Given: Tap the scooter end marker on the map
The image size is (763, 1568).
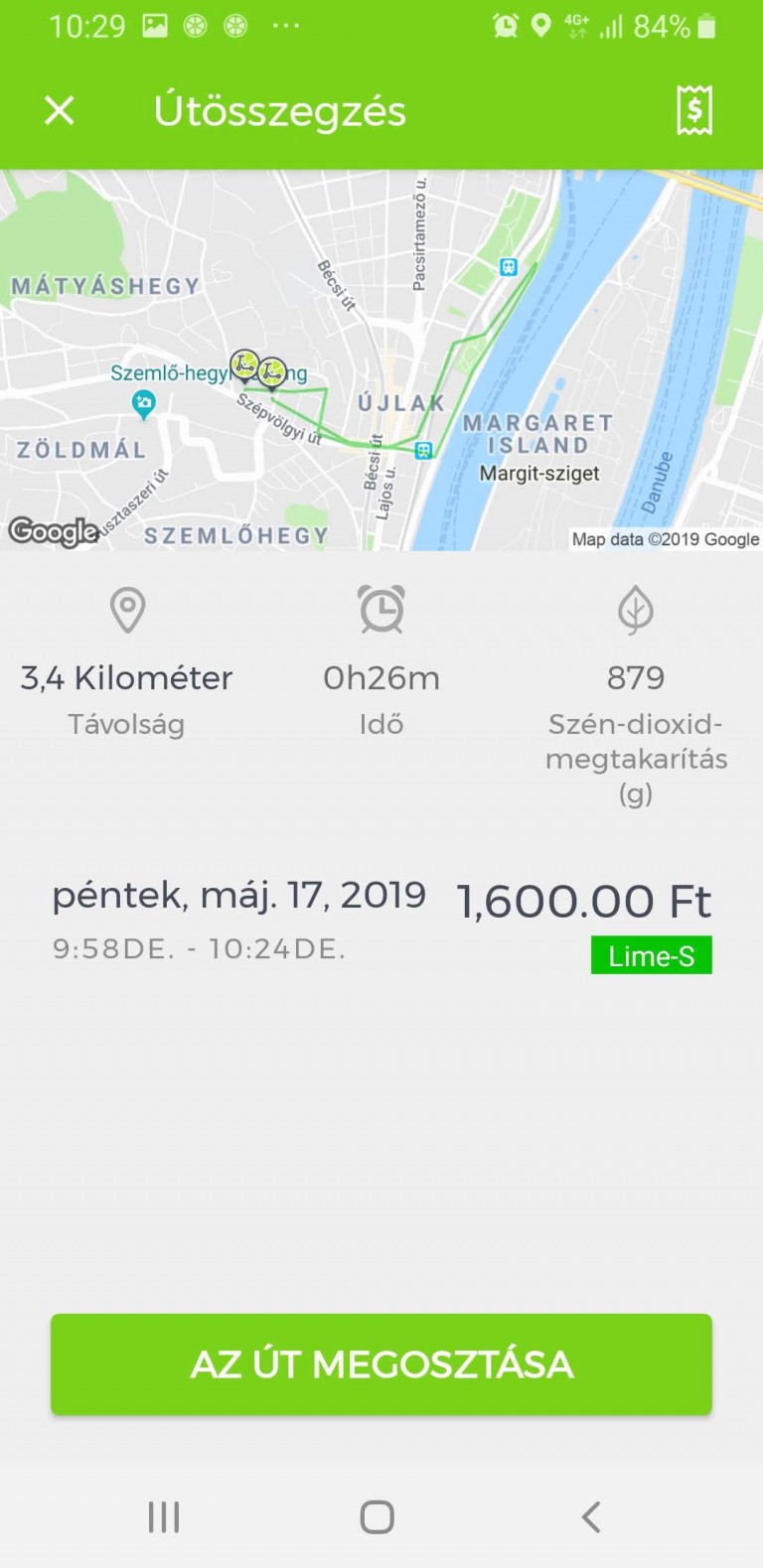Looking at the screenshot, I should 272,371.
